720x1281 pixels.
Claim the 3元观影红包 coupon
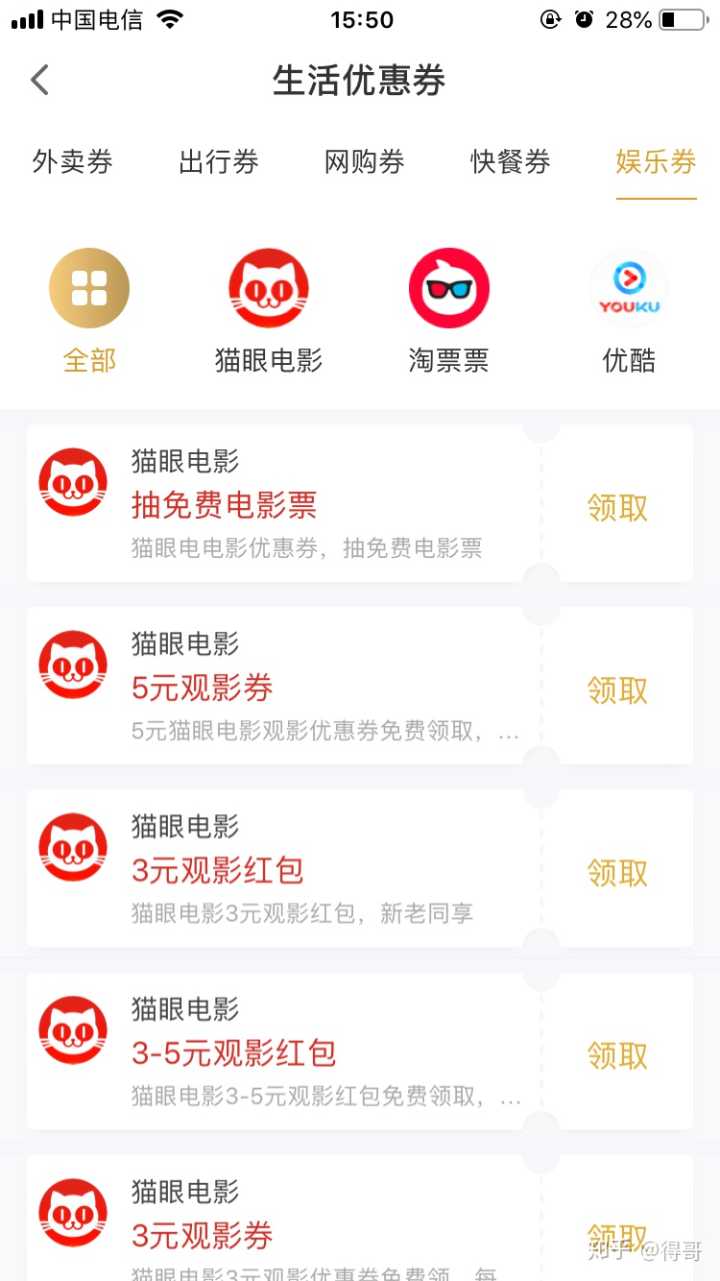pyautogui.click(x=617, y=873)
